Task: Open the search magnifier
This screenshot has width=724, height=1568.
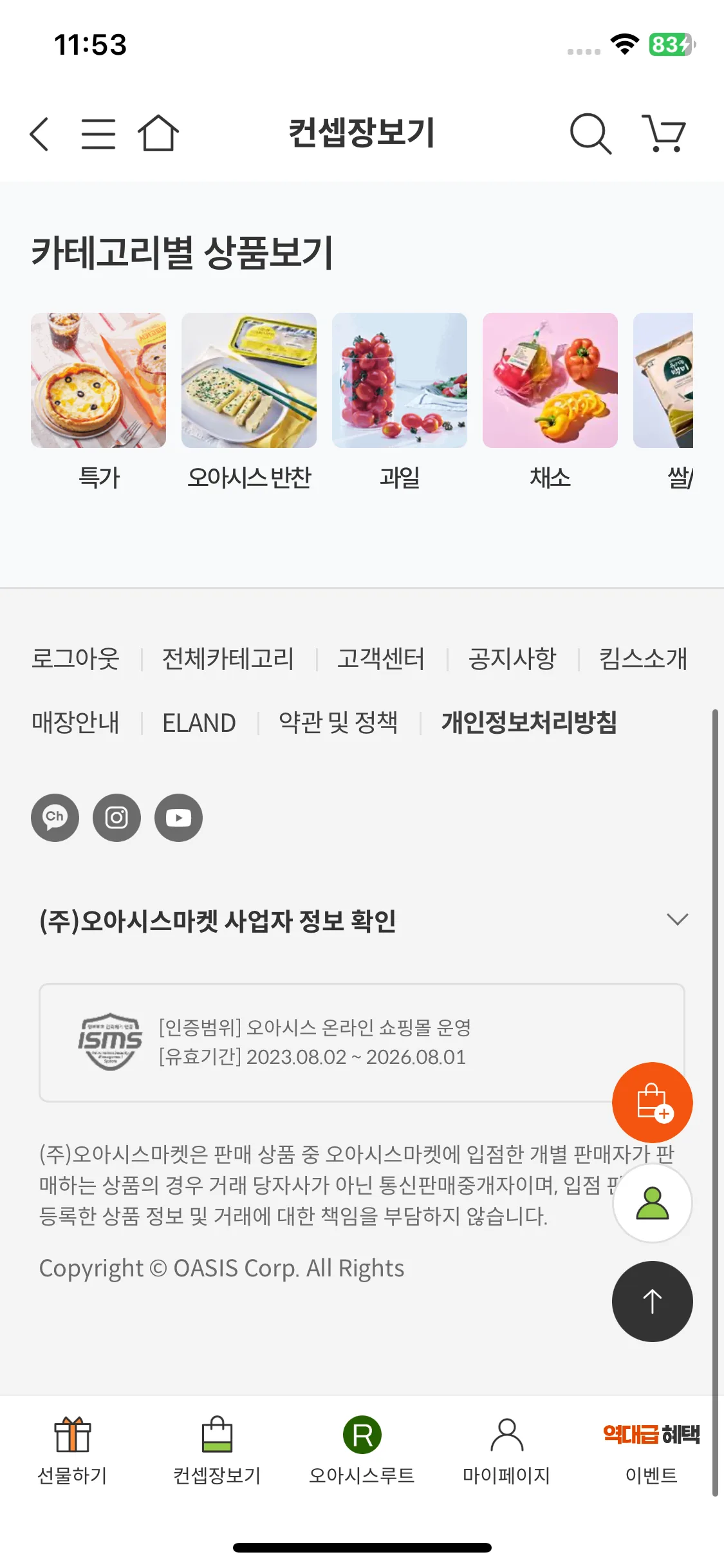Action: pos(590,134)
